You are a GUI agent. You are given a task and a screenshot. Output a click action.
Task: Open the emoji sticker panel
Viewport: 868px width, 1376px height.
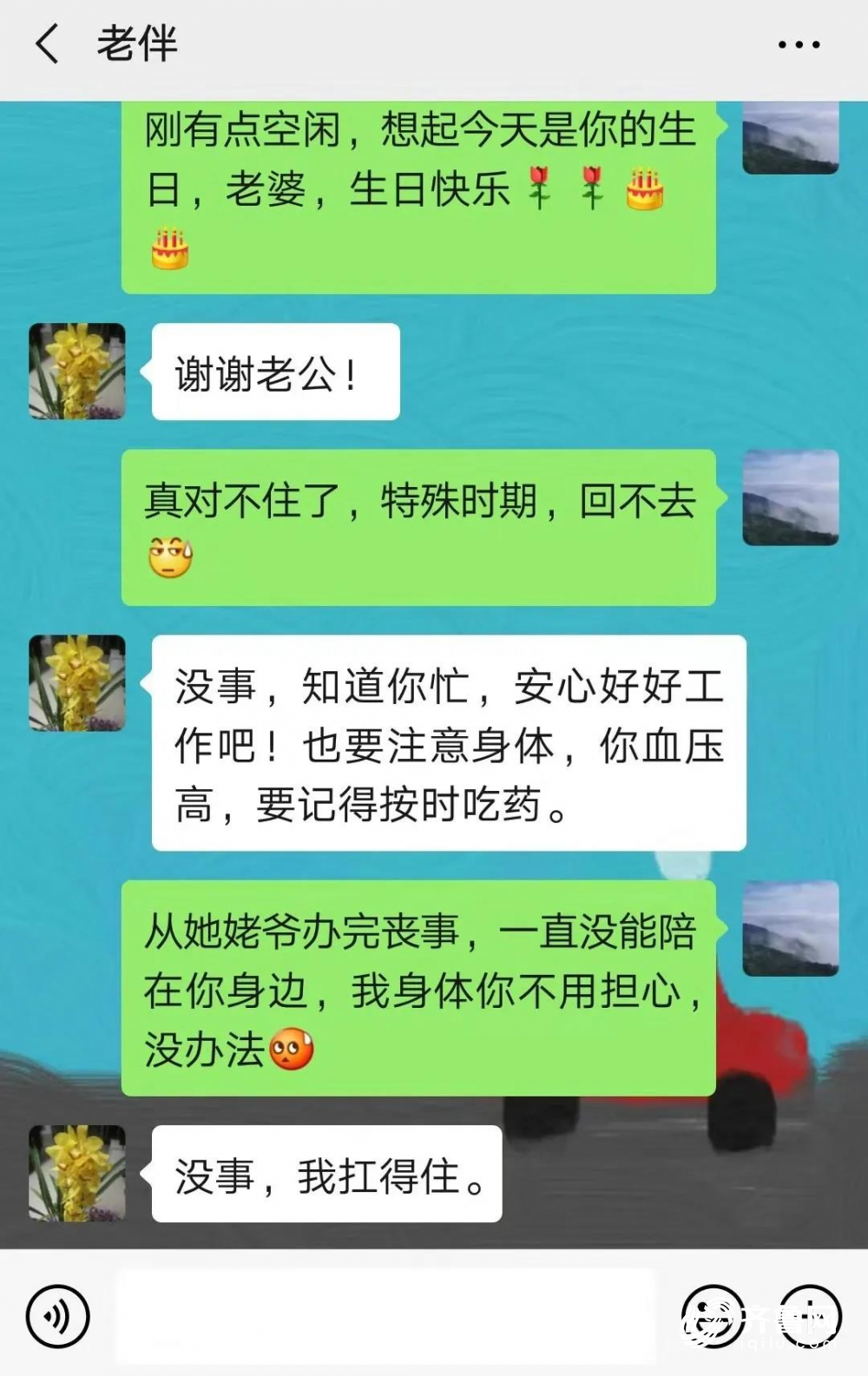[x=713, y=1316]
